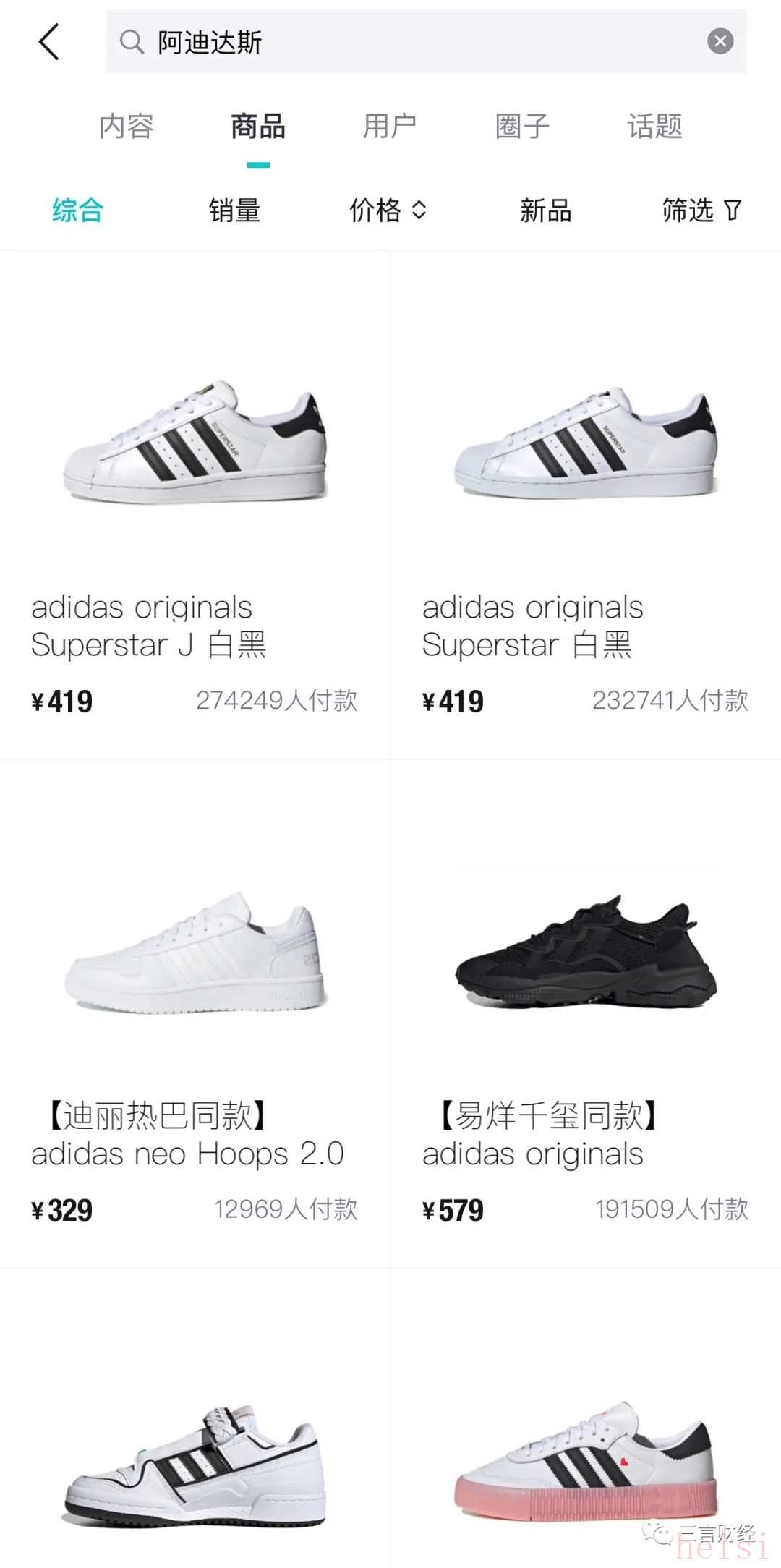Select the 商品 tab
The height and width of the screenshot is (1568, 781).
(258, 127)
